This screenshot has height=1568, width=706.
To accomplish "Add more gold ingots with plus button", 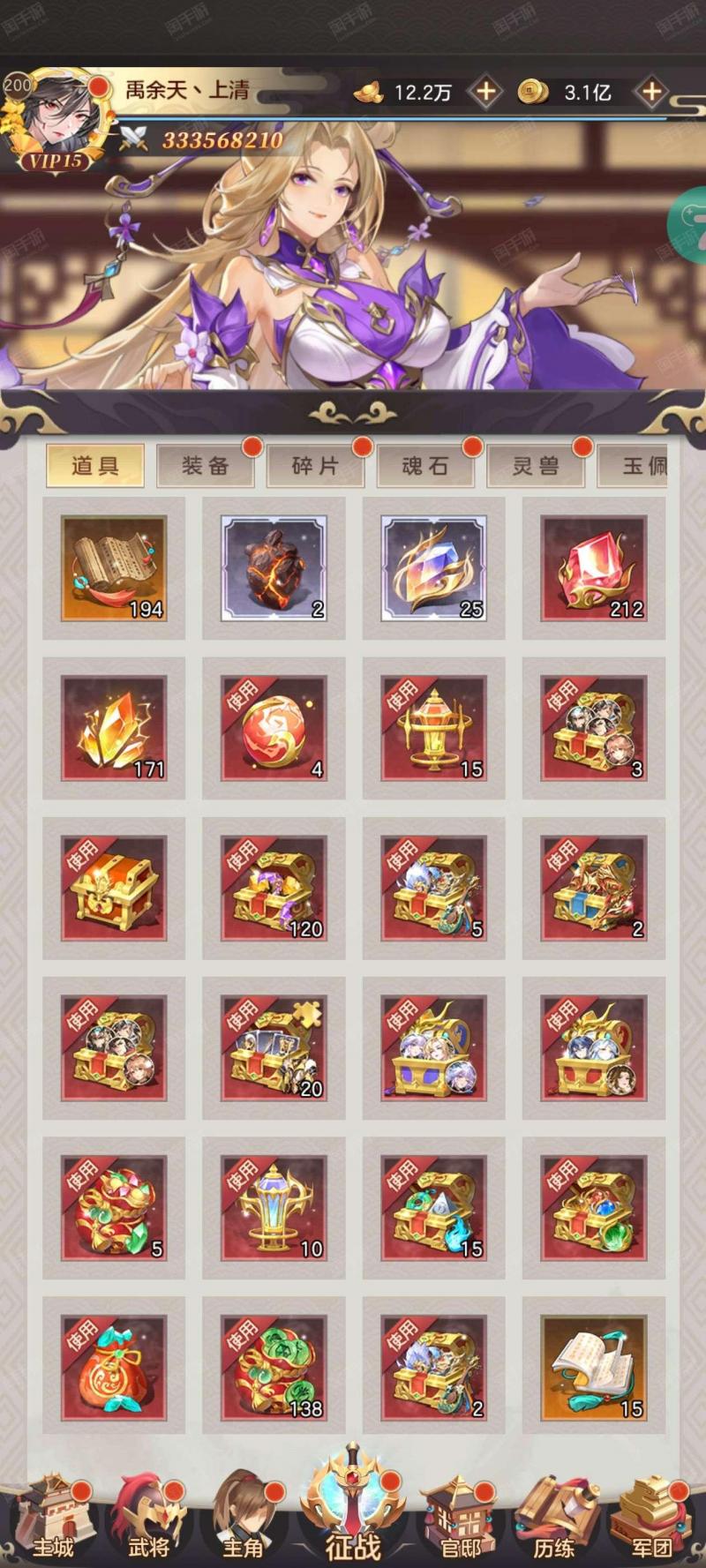I will pos(486,92).
